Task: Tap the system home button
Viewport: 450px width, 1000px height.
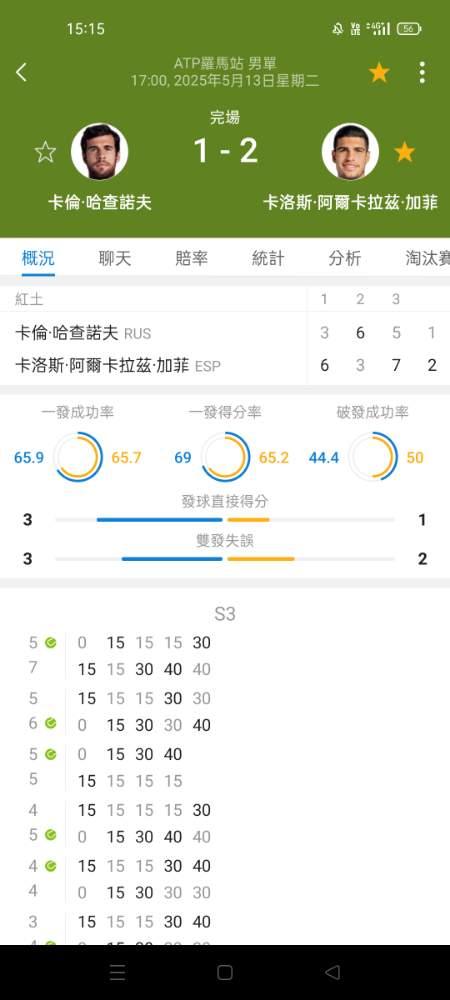Action: pos(224,972)
